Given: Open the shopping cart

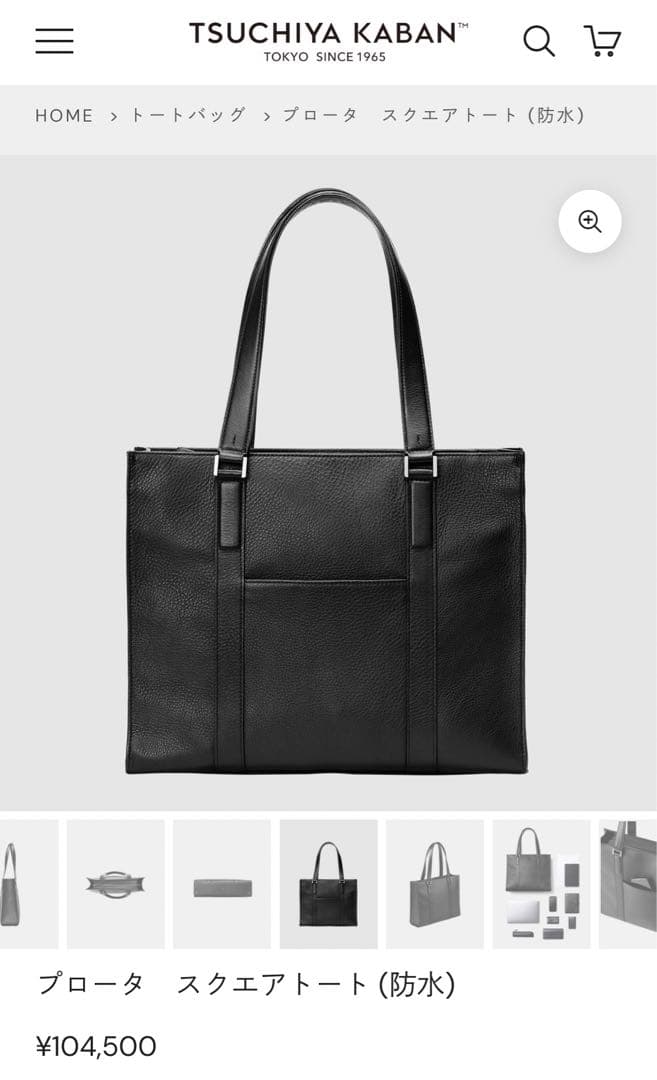Looking at the screenshot, I should click(x=602, y=41).
